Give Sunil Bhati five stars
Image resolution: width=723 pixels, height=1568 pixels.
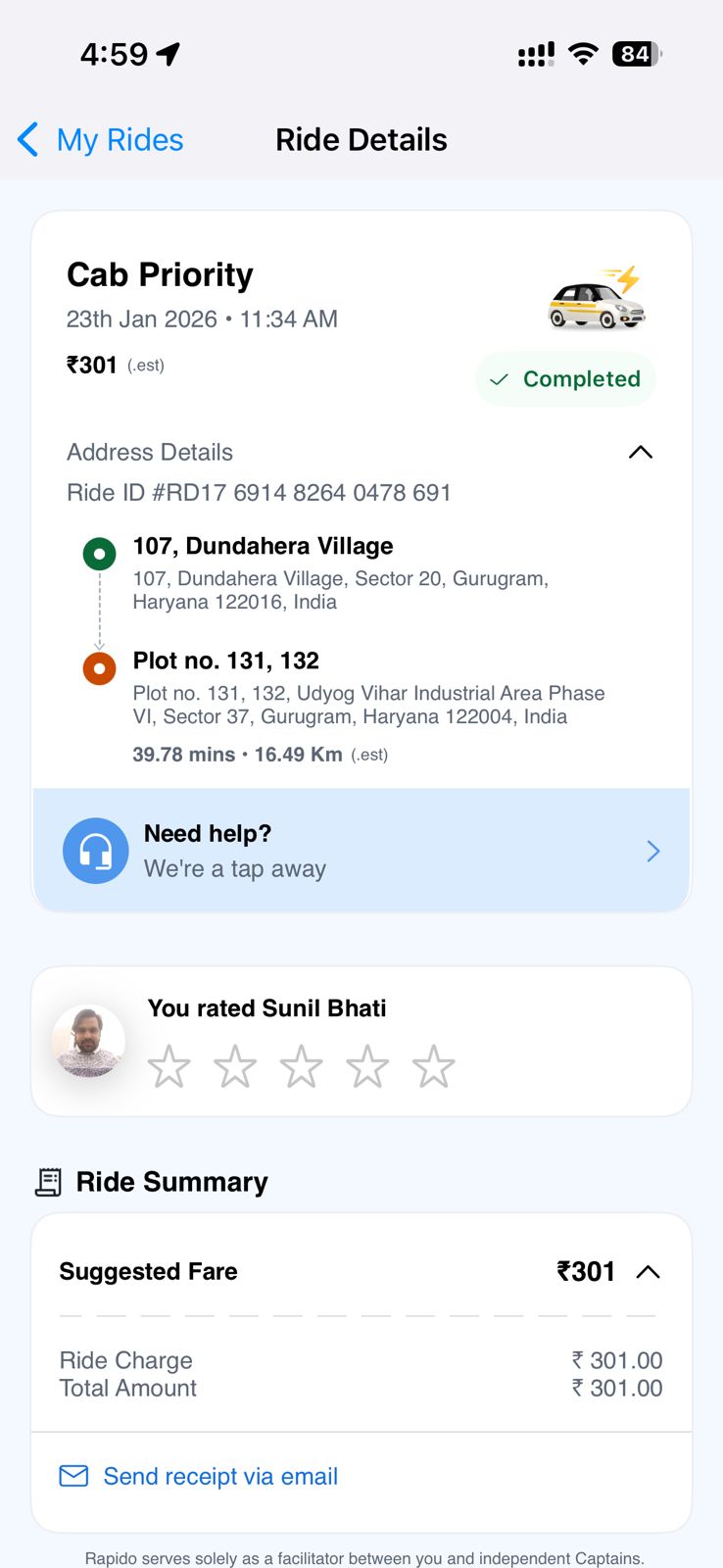[x=433, y=1066]
